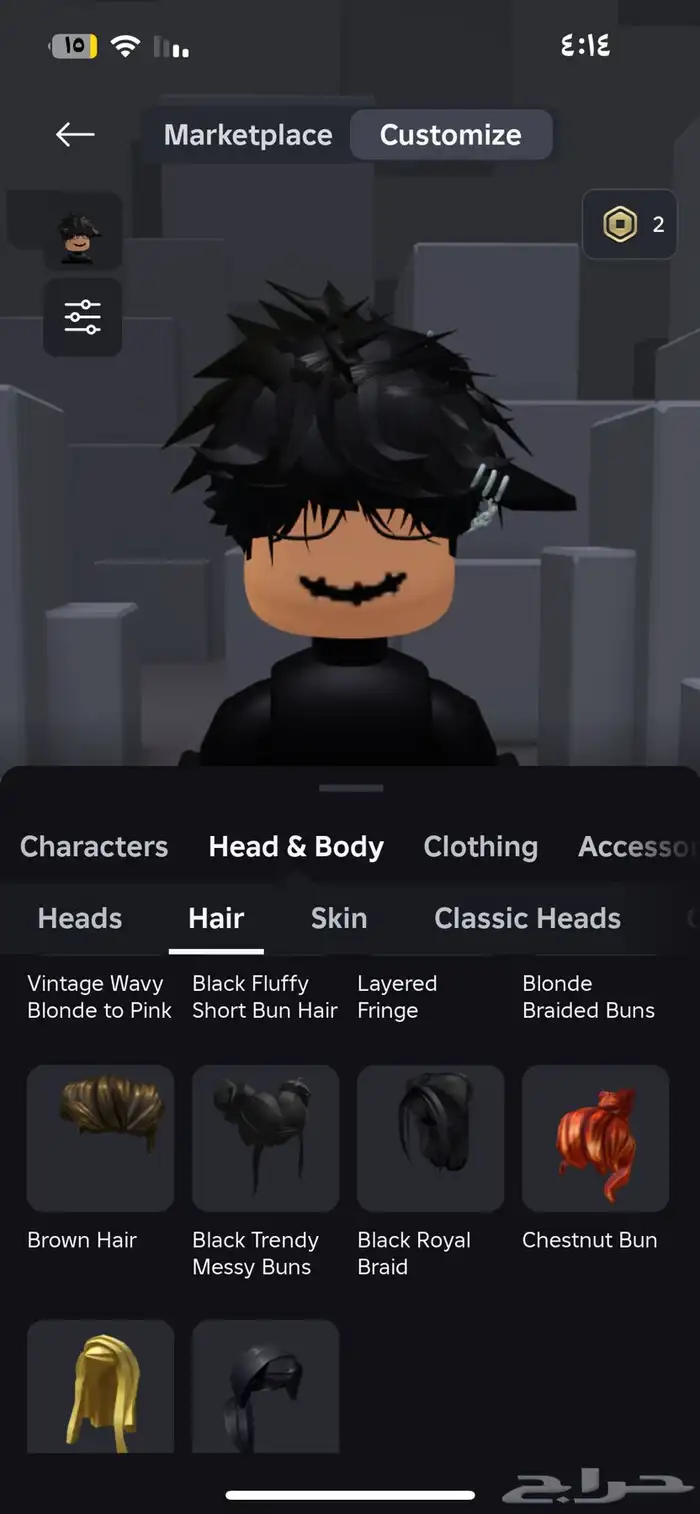Open the Robux balance button
The height and width of the screenshot is (1514, 700).
click(x=630, y=224)
